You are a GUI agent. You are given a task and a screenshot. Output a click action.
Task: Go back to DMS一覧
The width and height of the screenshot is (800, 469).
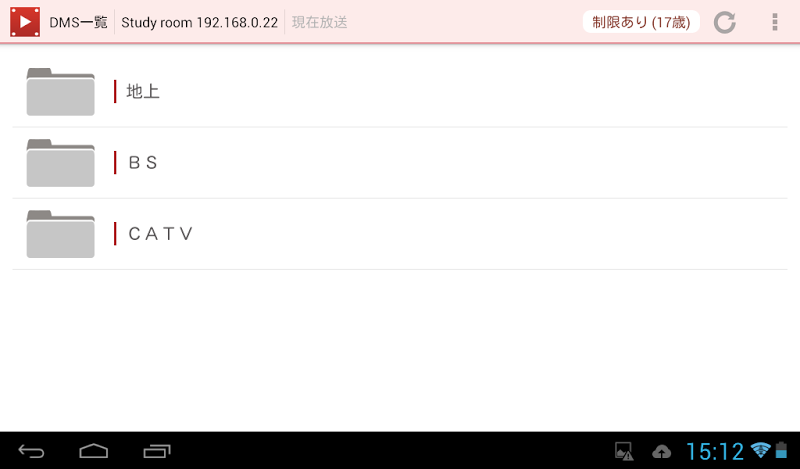pyautogui.click(x=78, y=22)
